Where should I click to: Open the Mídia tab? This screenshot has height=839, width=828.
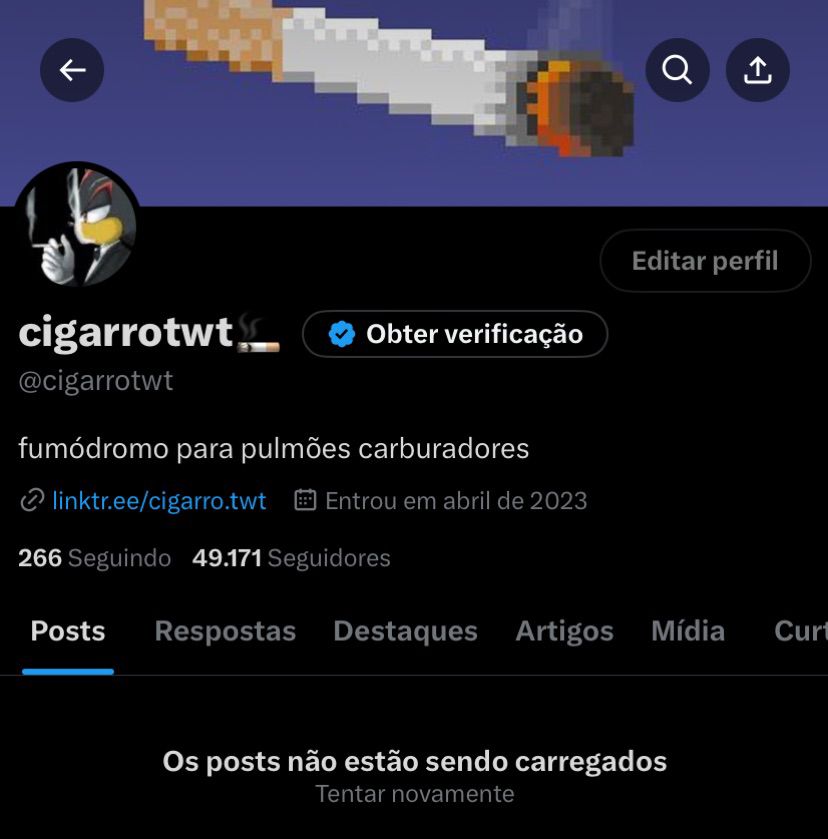(687, 631)
